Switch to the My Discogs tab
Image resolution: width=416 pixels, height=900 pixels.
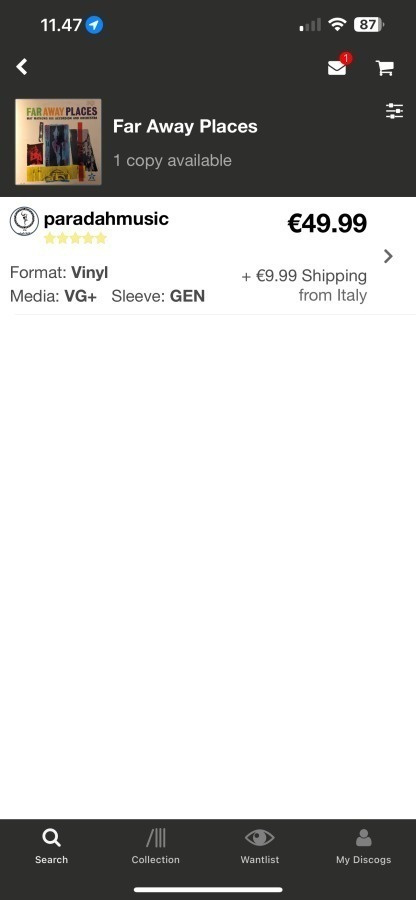tap(363, 847)
